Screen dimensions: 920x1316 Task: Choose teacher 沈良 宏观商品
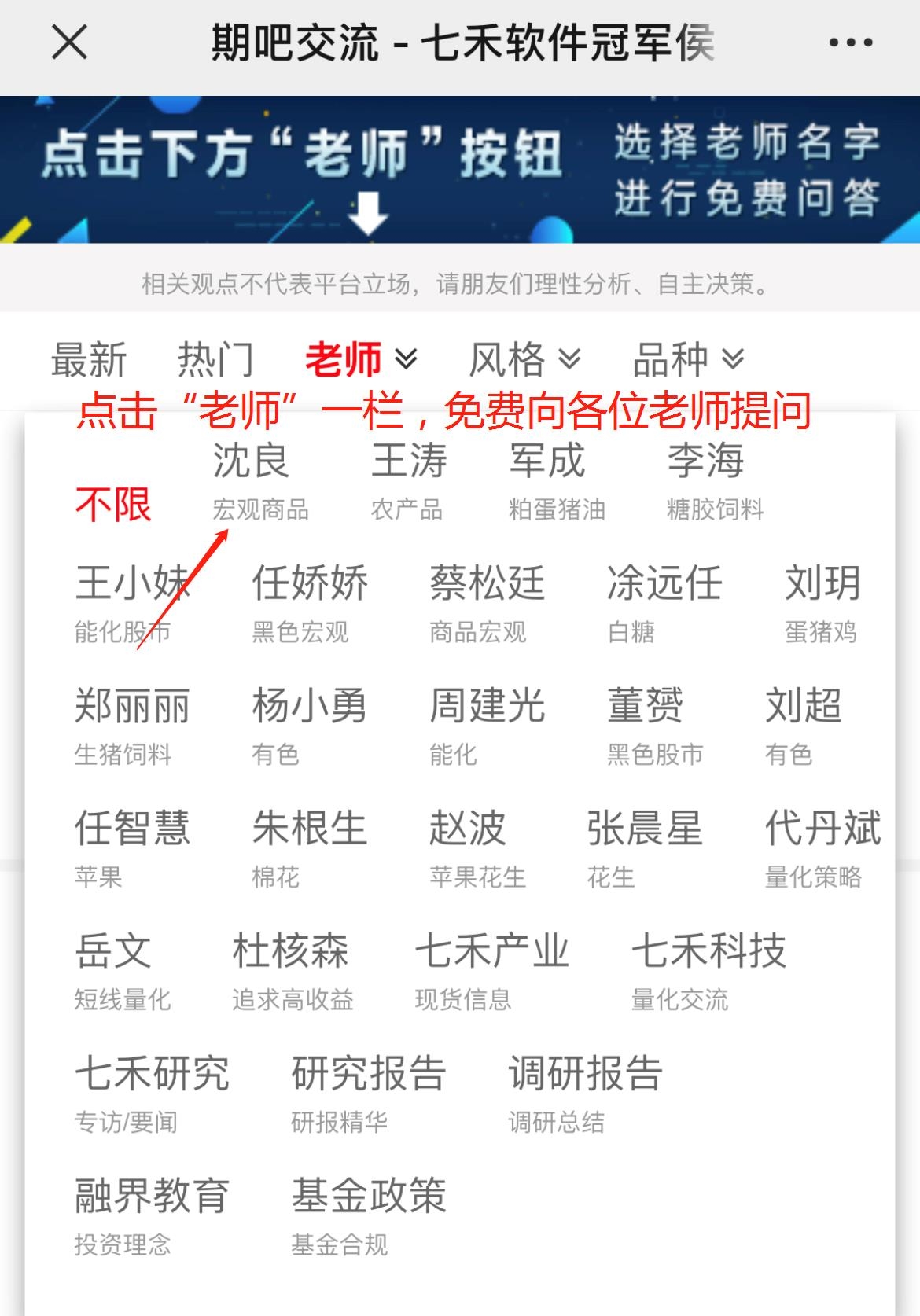click(259, 481)
